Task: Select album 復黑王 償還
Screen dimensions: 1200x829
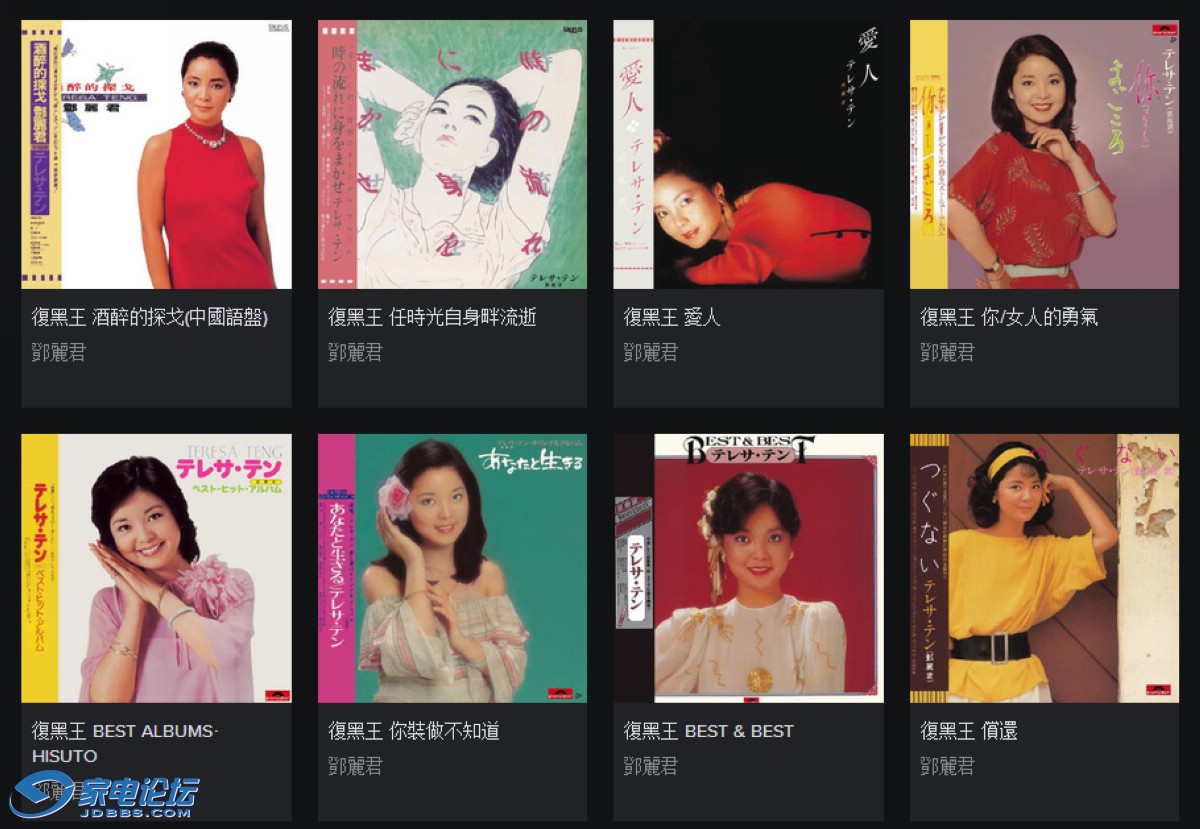Action: (1044, 568)
